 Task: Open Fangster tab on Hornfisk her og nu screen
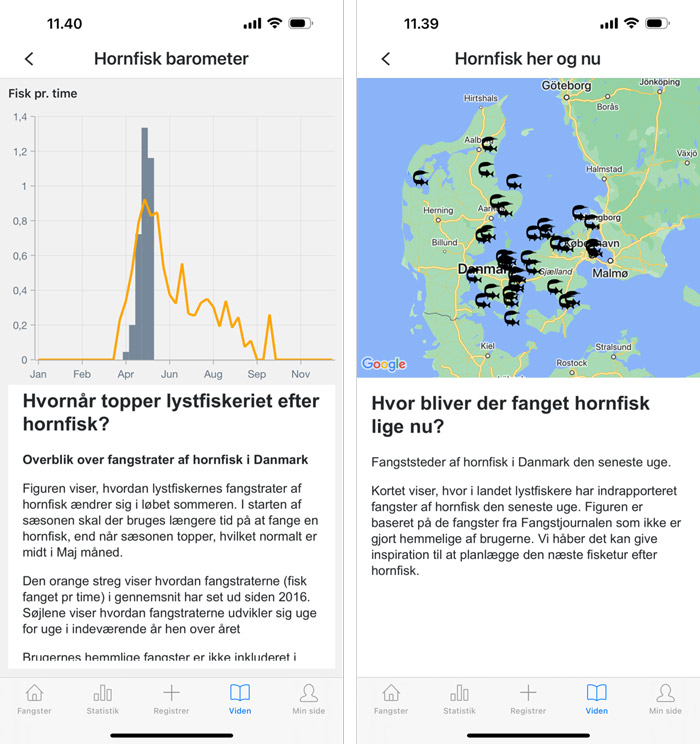point(391,699)
